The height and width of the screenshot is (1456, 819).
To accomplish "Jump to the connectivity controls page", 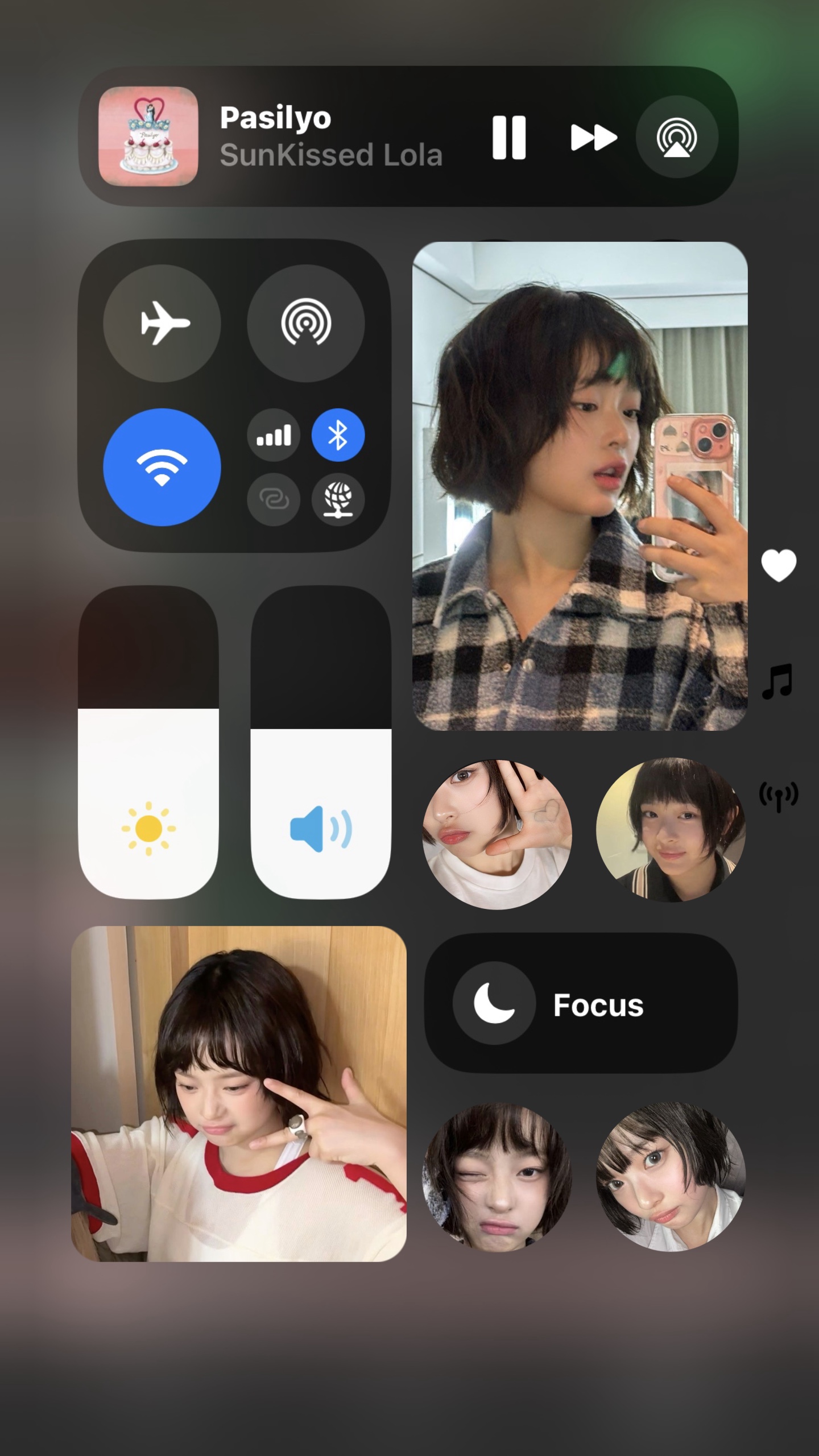I will [x=779, y=796].
